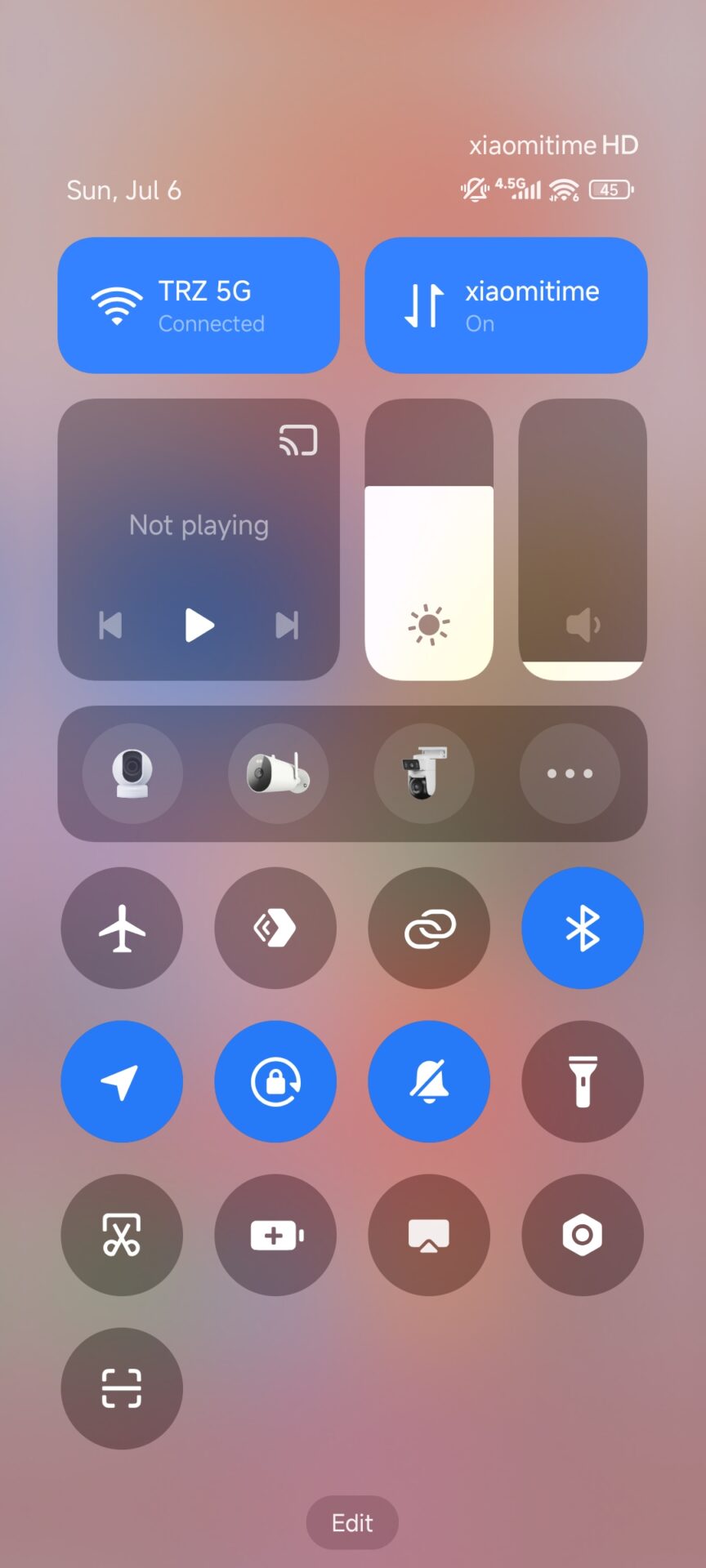Switch on the flashlight
Screen dimensions: 706x1568
click(583, 1081)
